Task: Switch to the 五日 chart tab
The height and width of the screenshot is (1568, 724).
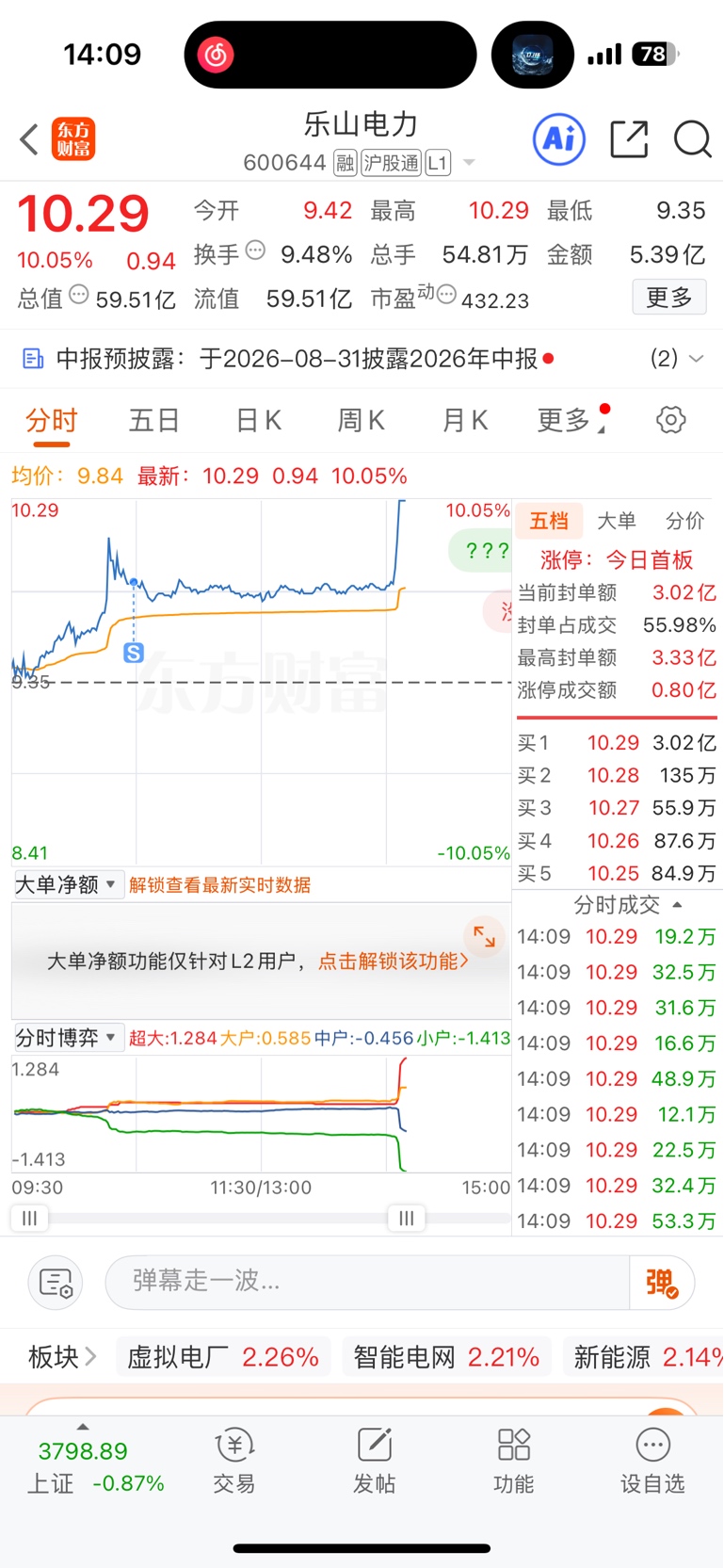Action: click(154, 420)
